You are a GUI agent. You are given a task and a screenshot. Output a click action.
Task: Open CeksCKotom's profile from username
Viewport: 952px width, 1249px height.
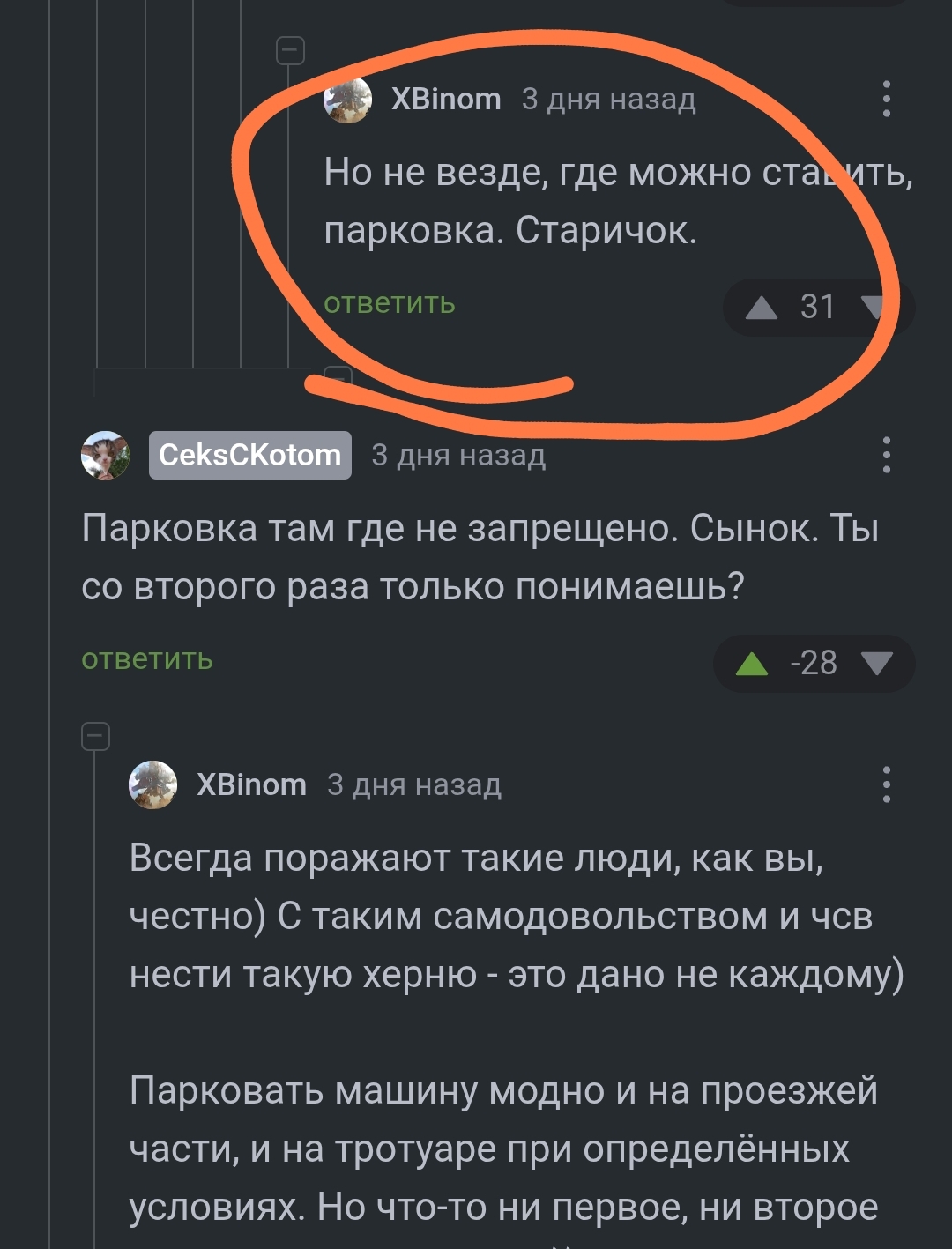pos(249,455)
